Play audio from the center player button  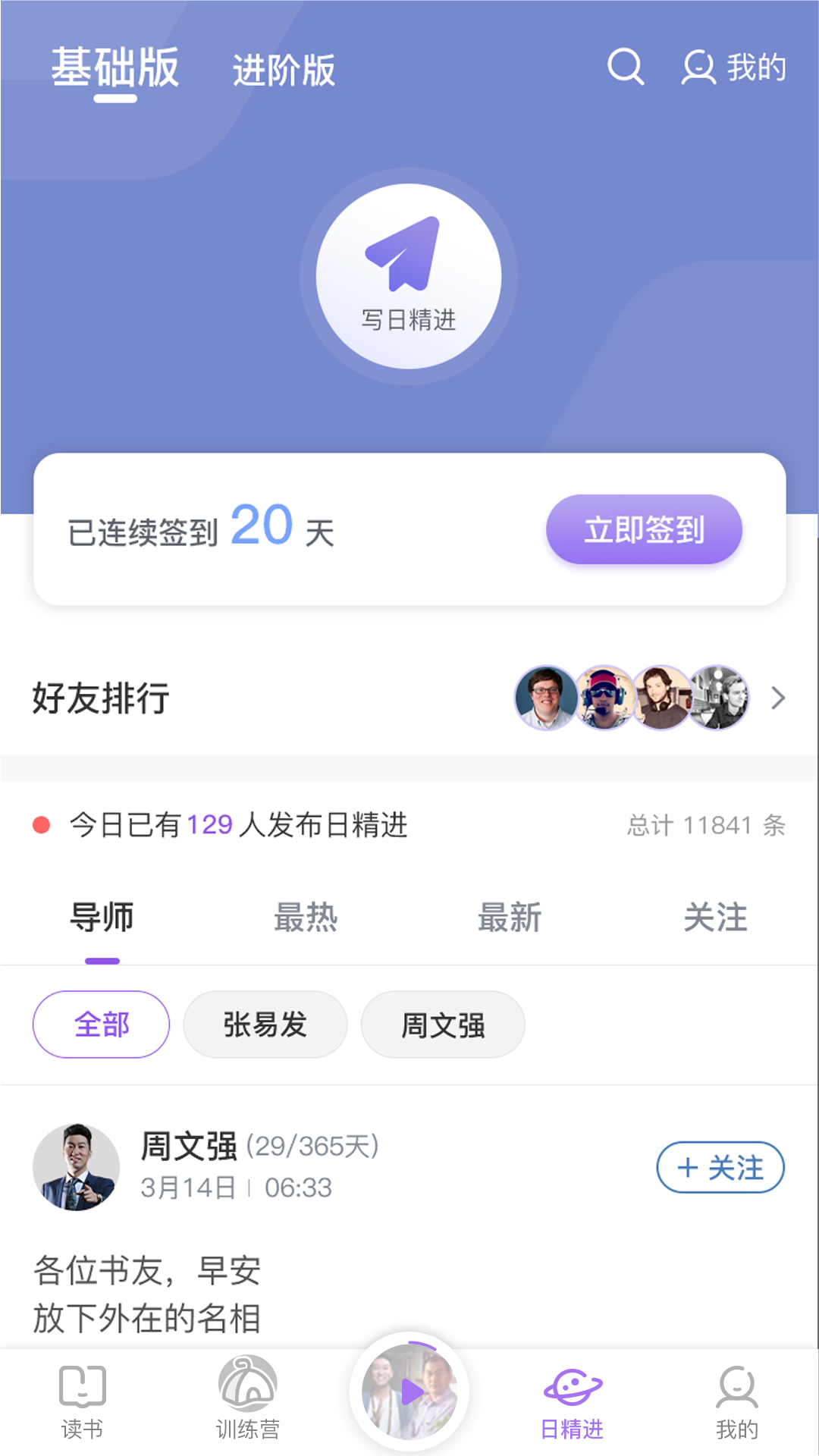tap(409, 1392)
